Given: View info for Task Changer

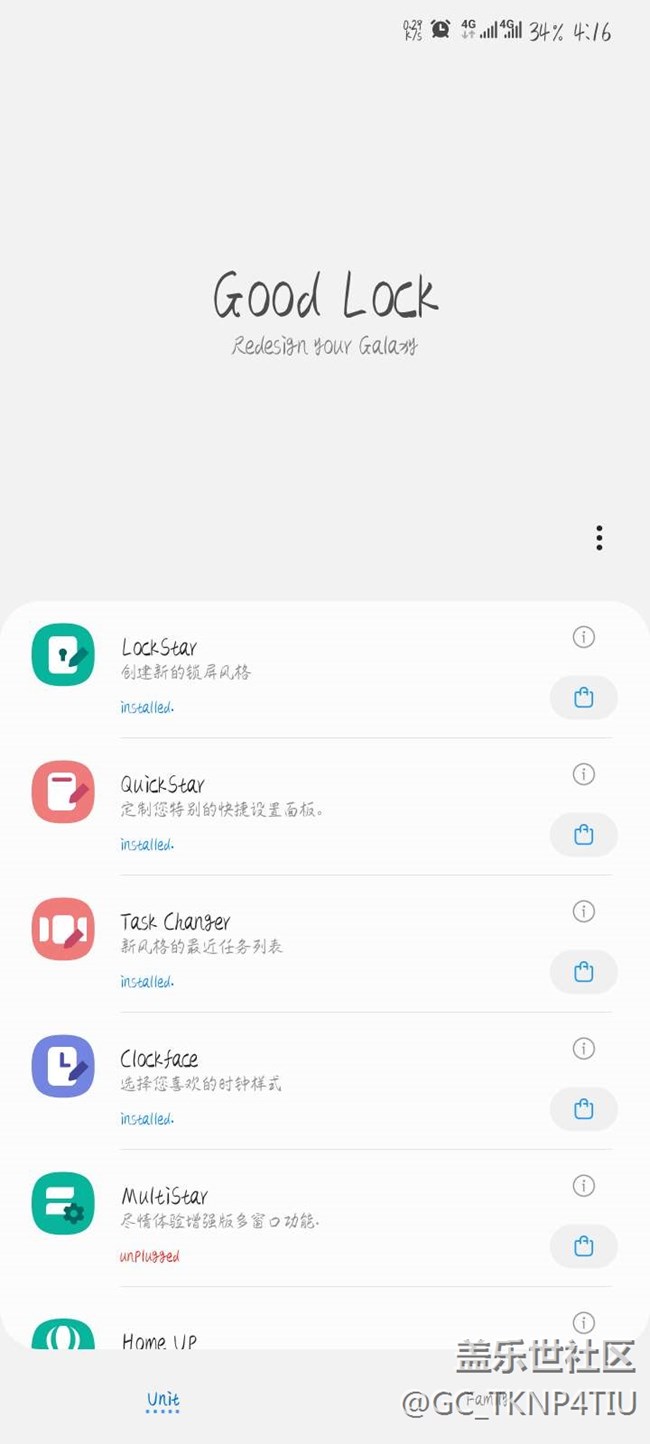Looking at the screenshot, I should [584, 911].
